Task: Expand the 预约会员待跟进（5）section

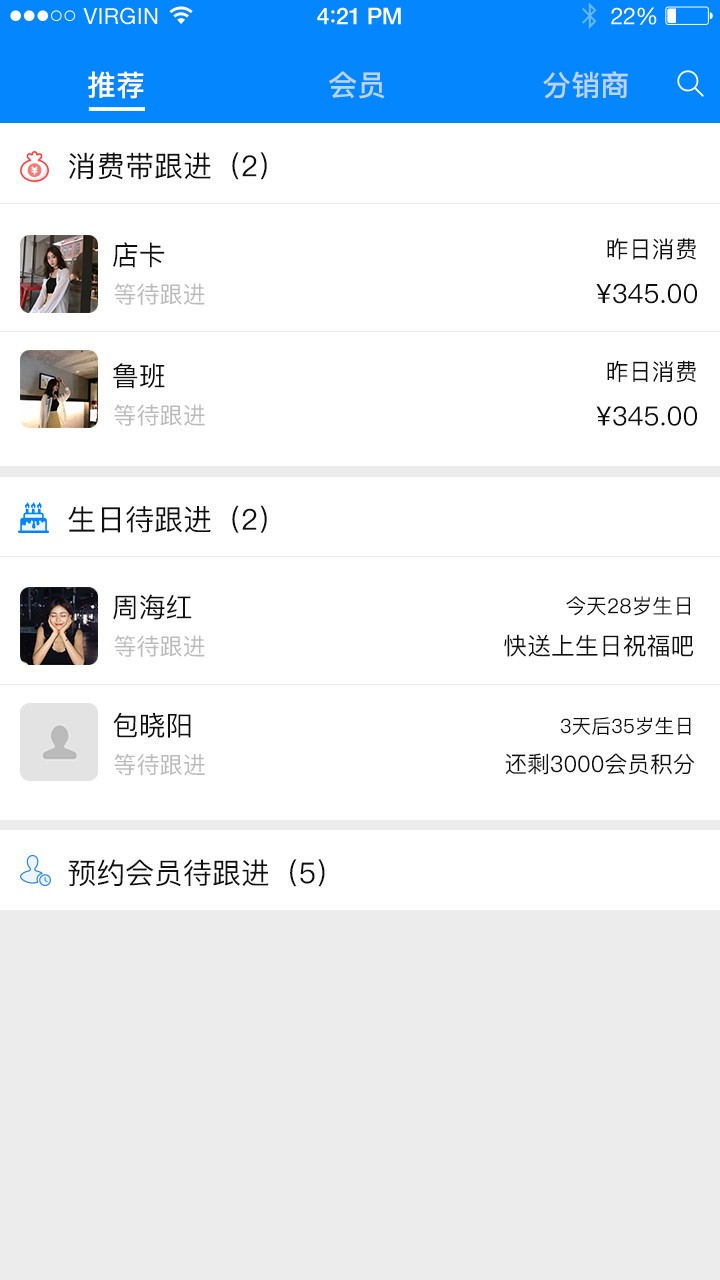Action: [x=196, y=872]
